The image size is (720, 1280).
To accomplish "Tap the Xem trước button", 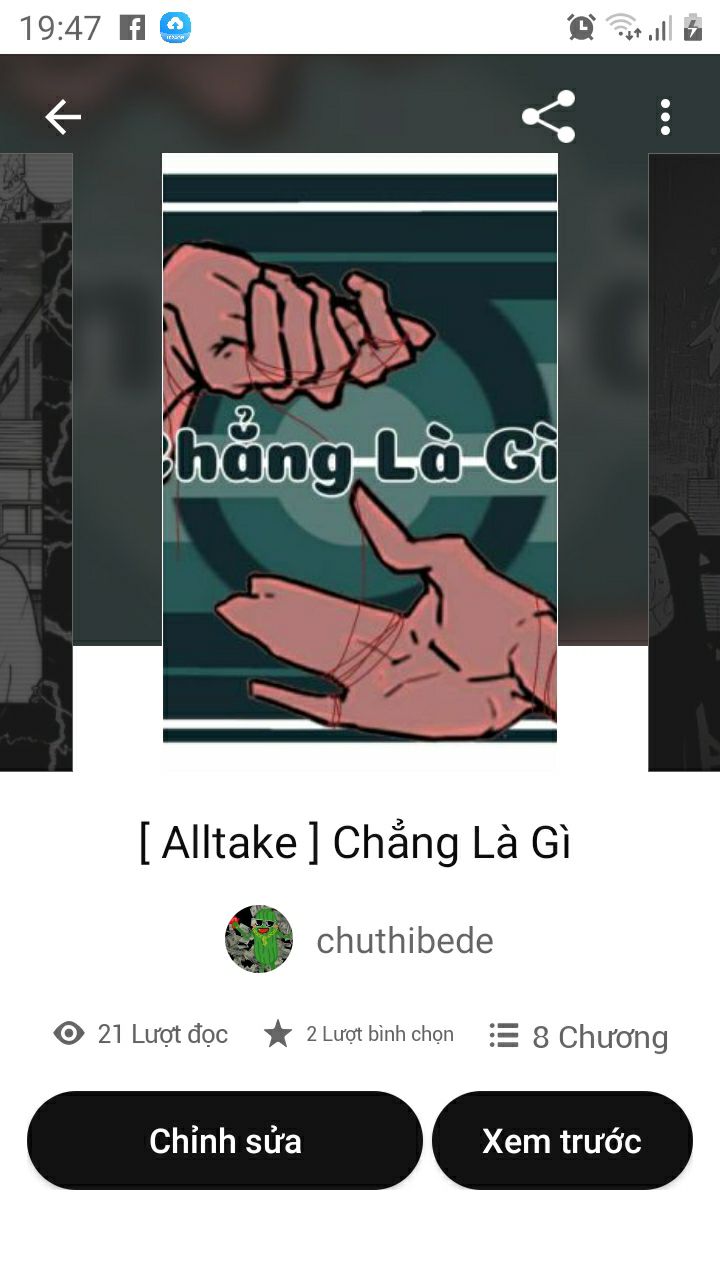I will (x=562, y=1141).
